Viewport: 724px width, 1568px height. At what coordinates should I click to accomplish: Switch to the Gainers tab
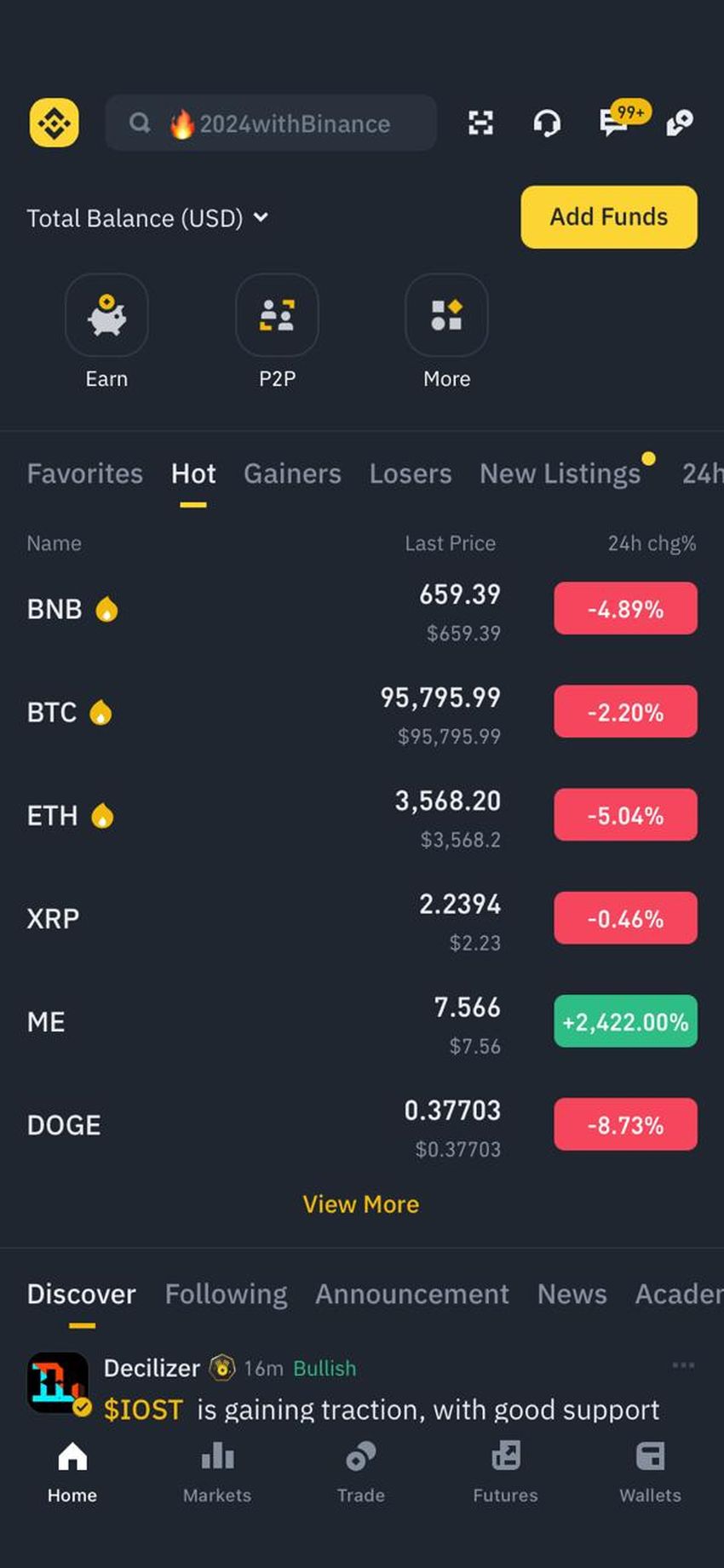(x=292, y=474)
